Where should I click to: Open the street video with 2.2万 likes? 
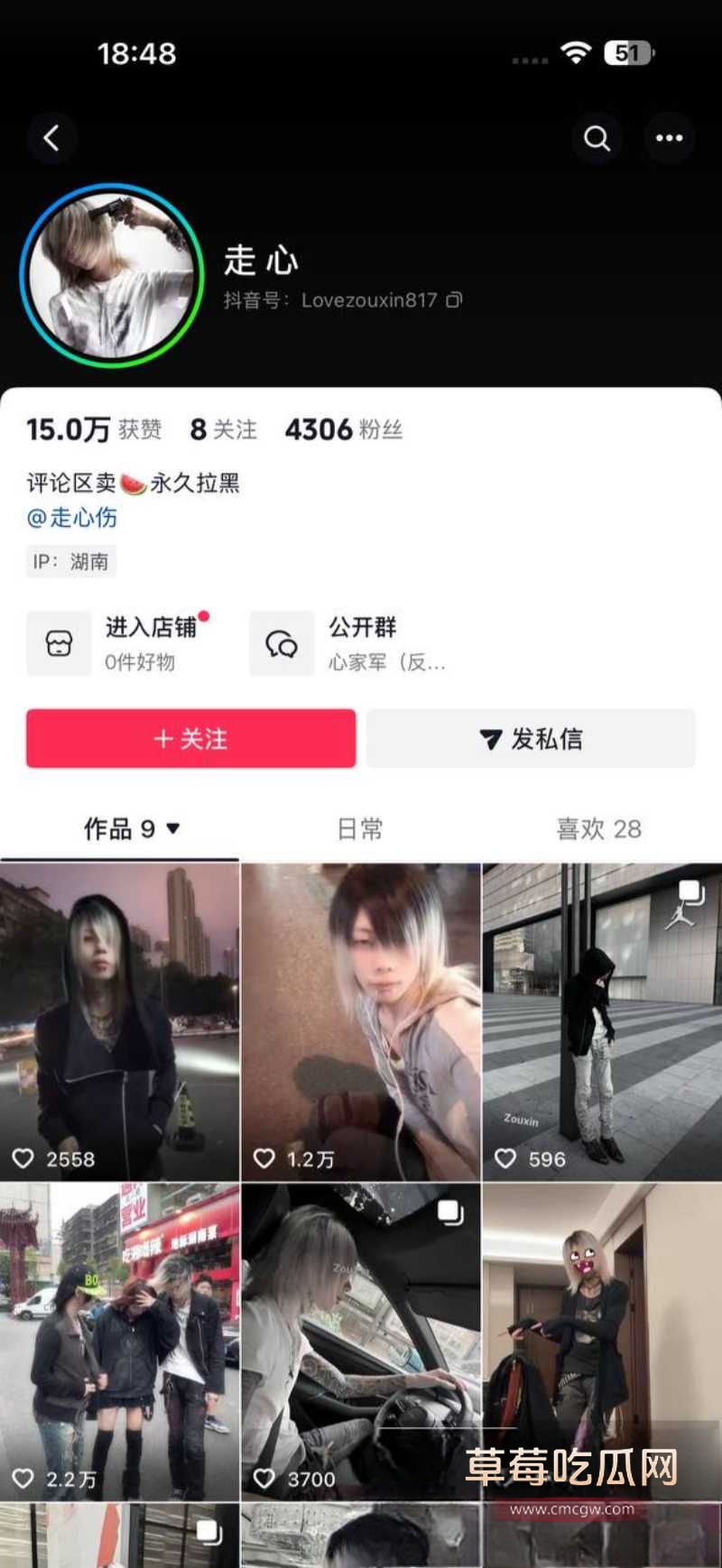pos(119,1340)
